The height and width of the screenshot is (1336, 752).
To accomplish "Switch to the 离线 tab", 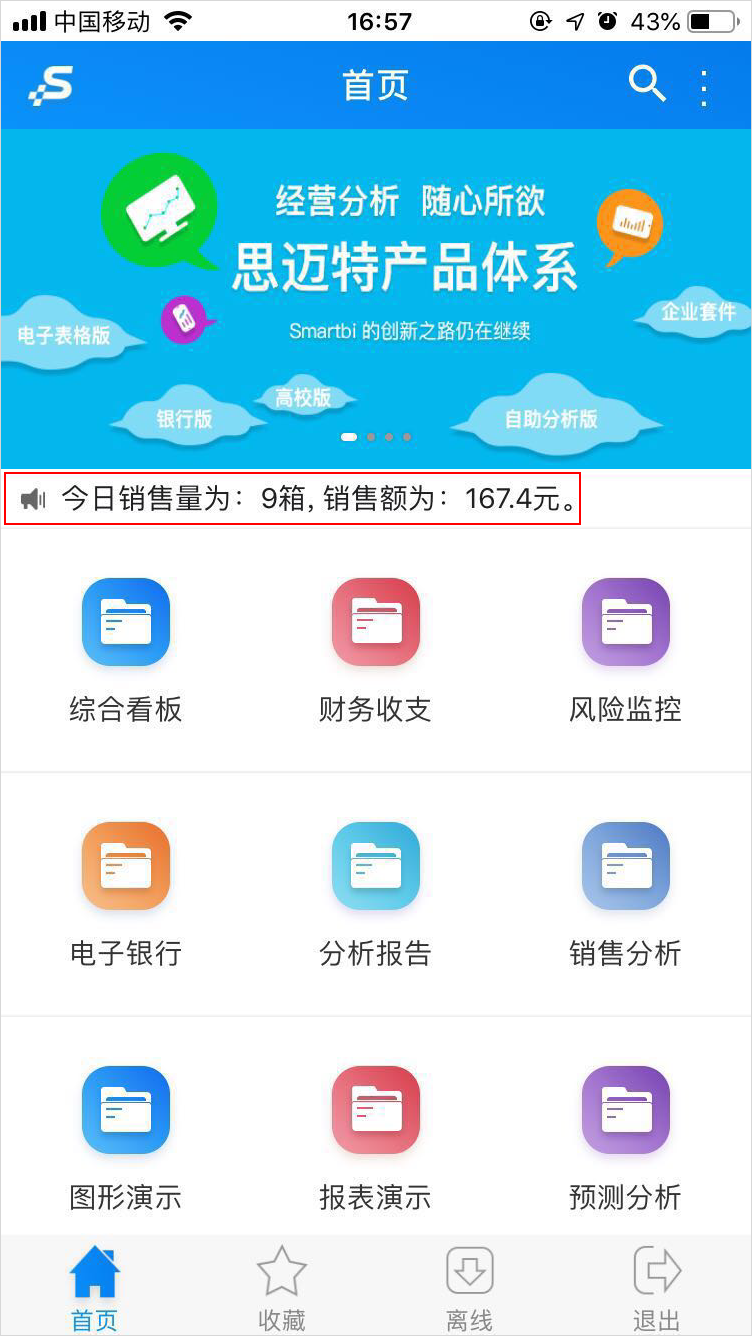I will (x=470, y=1288).
